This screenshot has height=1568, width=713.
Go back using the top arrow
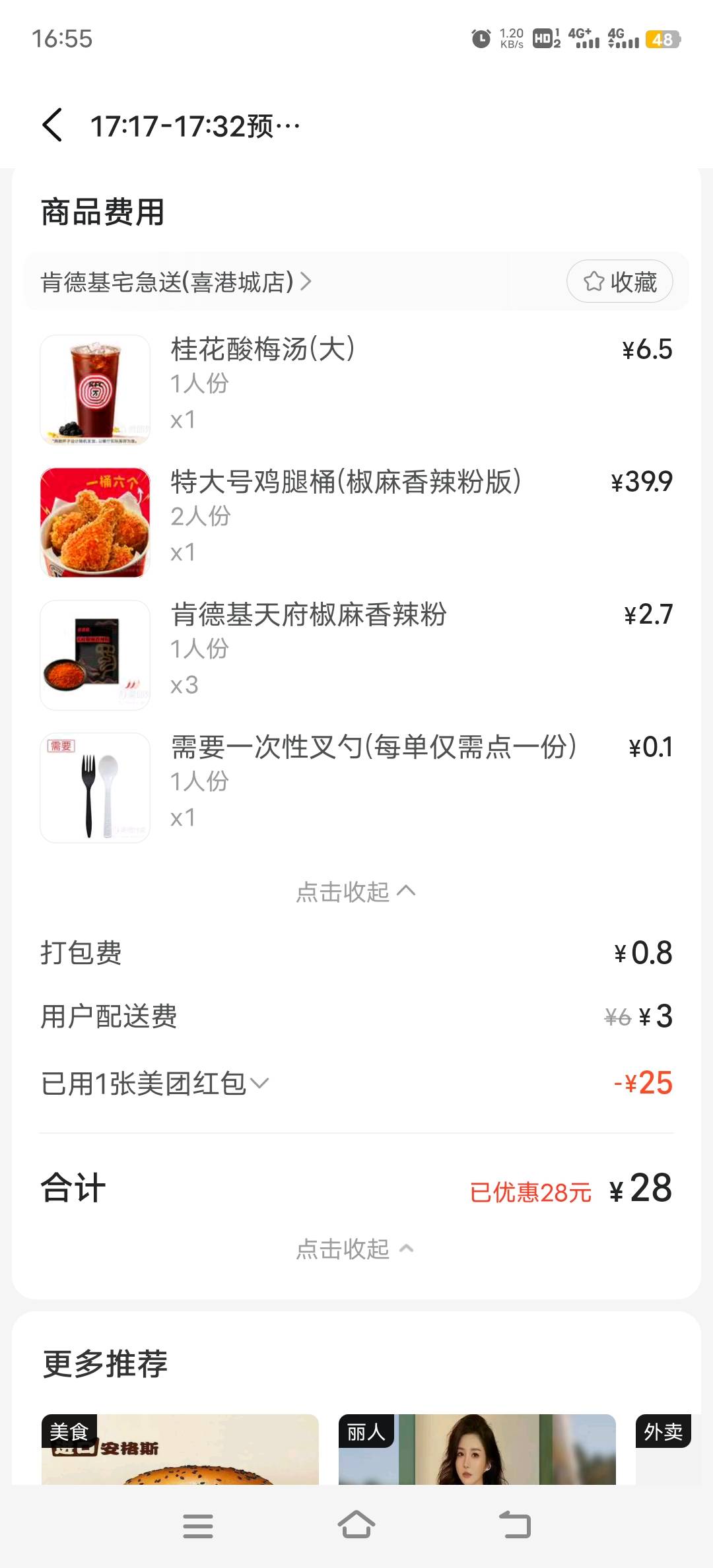(53, 125)
